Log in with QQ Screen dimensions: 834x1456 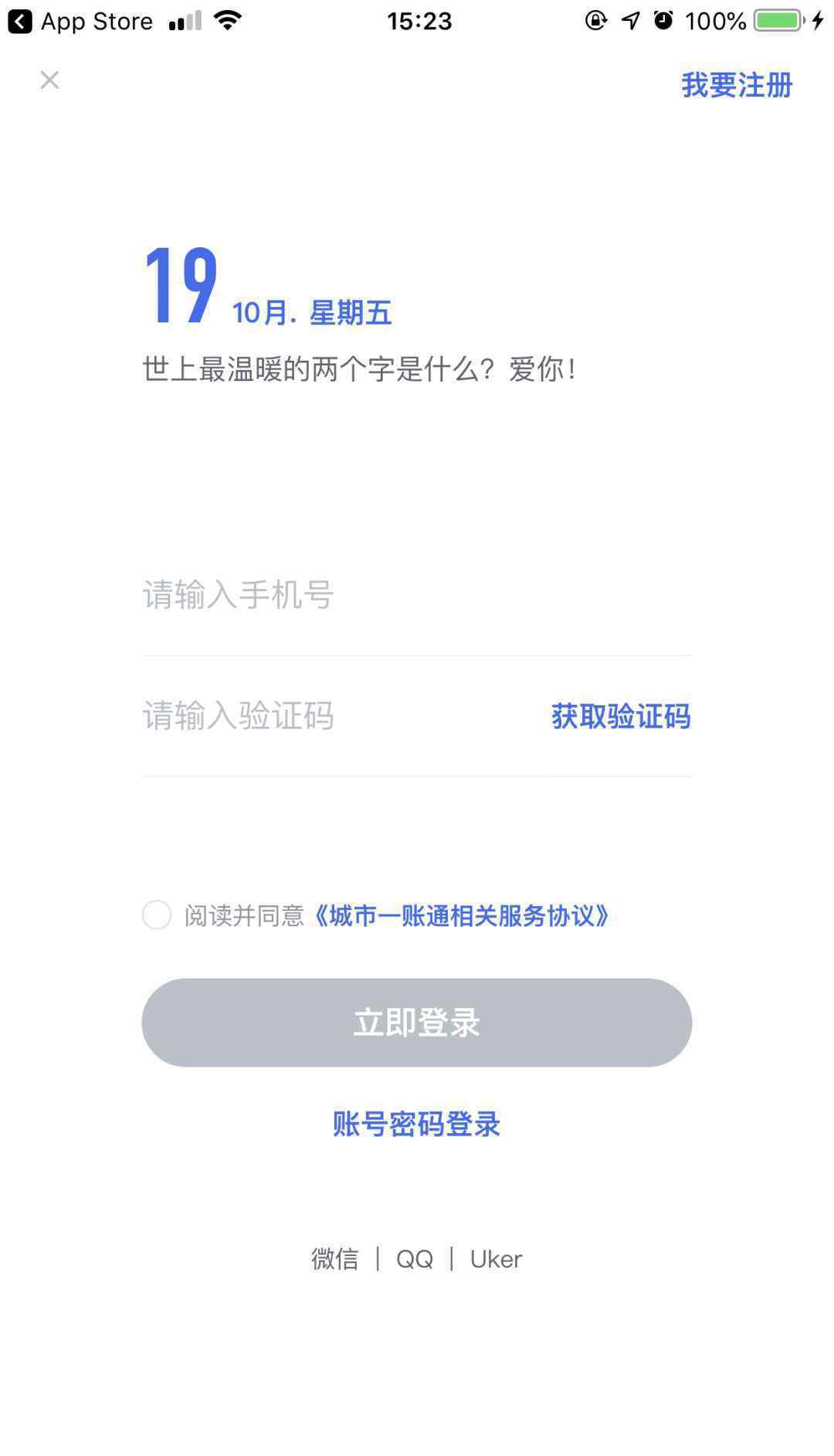[415, 1259]
